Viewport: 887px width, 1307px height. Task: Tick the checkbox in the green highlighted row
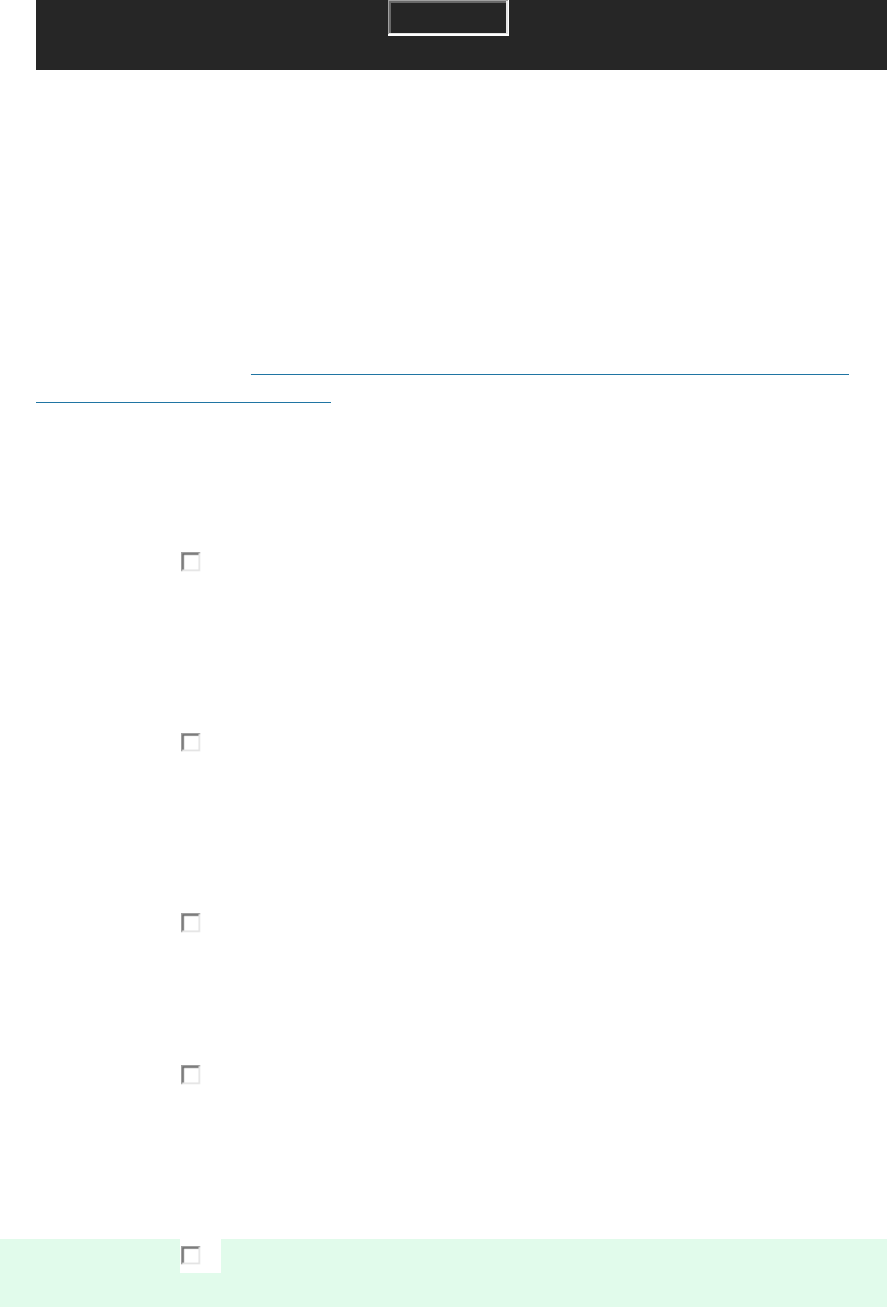point(190,1254)
